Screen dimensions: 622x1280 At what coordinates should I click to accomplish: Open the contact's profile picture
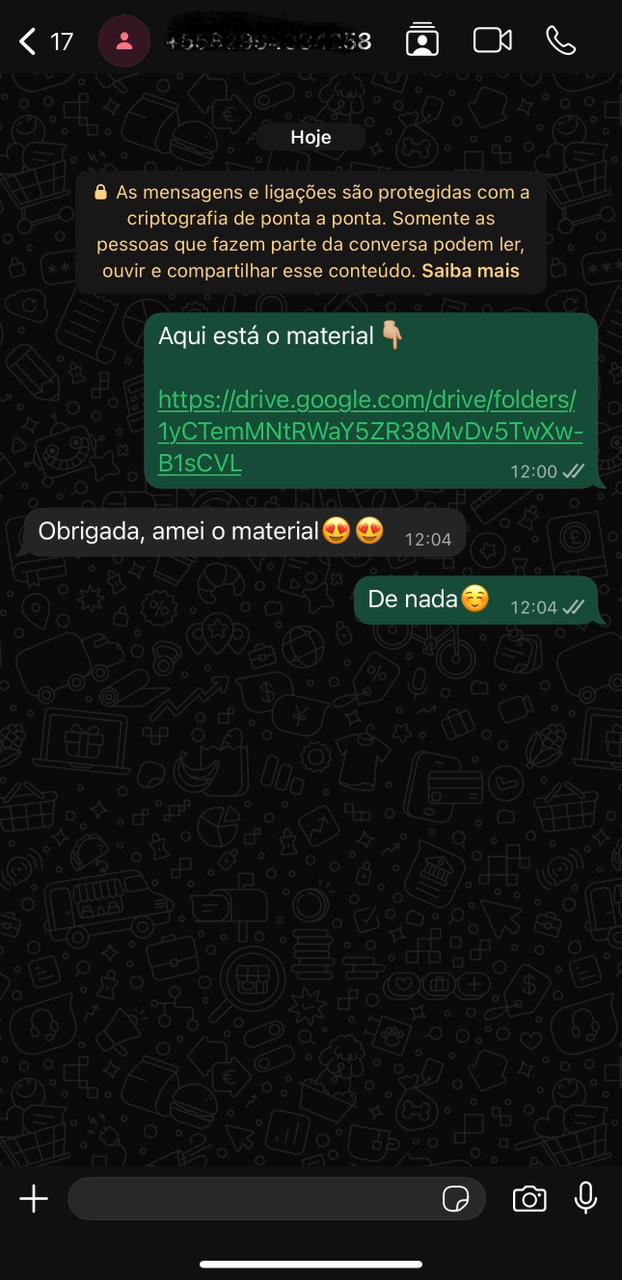coord(124,41)
